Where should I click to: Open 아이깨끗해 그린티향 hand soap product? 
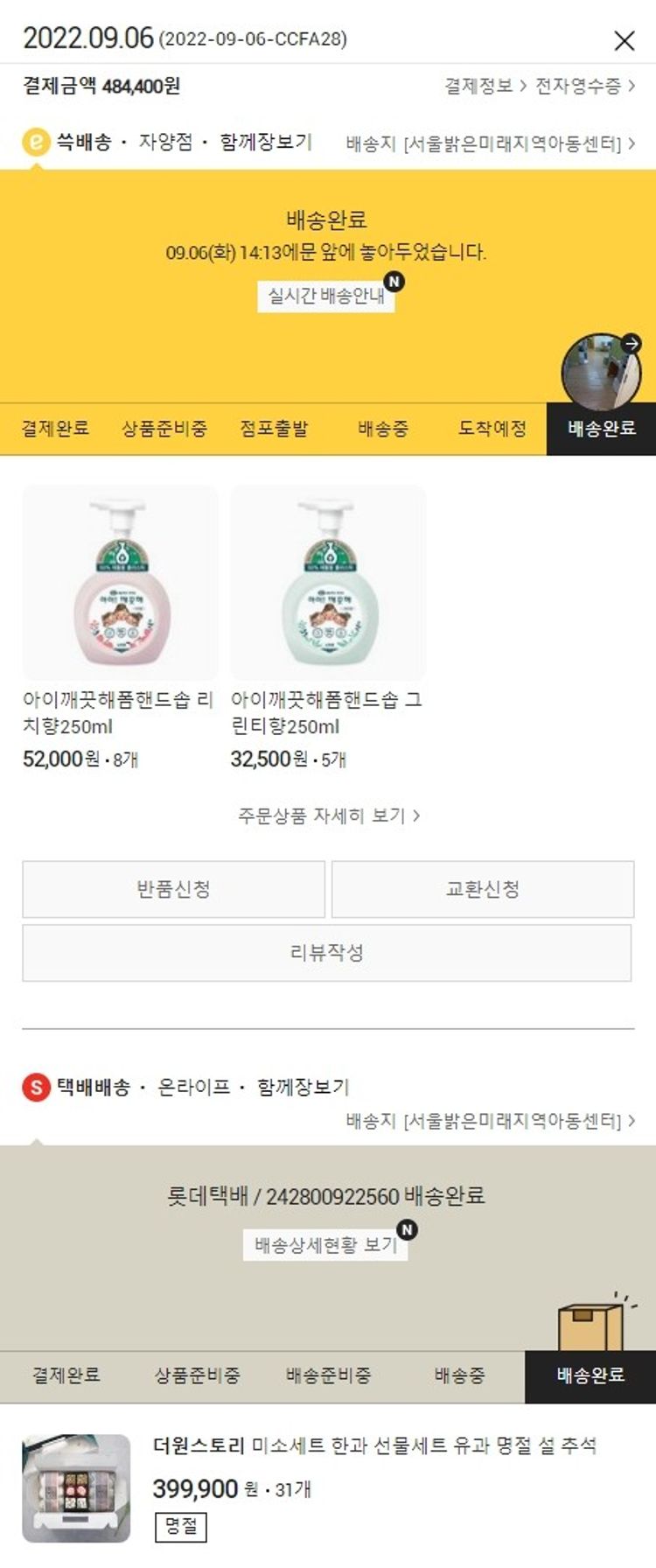point(328,584)
